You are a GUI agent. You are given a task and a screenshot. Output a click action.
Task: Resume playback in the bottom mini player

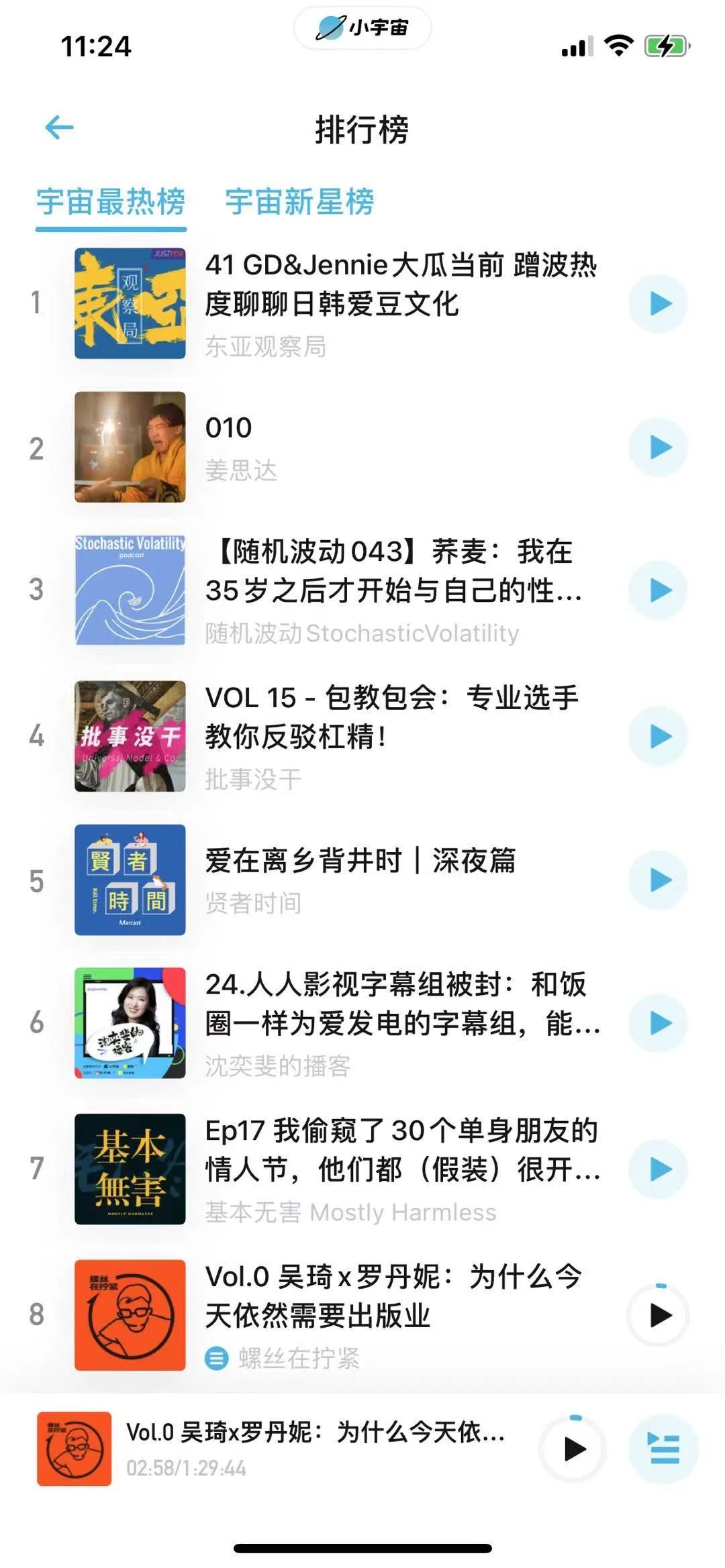573,1449
